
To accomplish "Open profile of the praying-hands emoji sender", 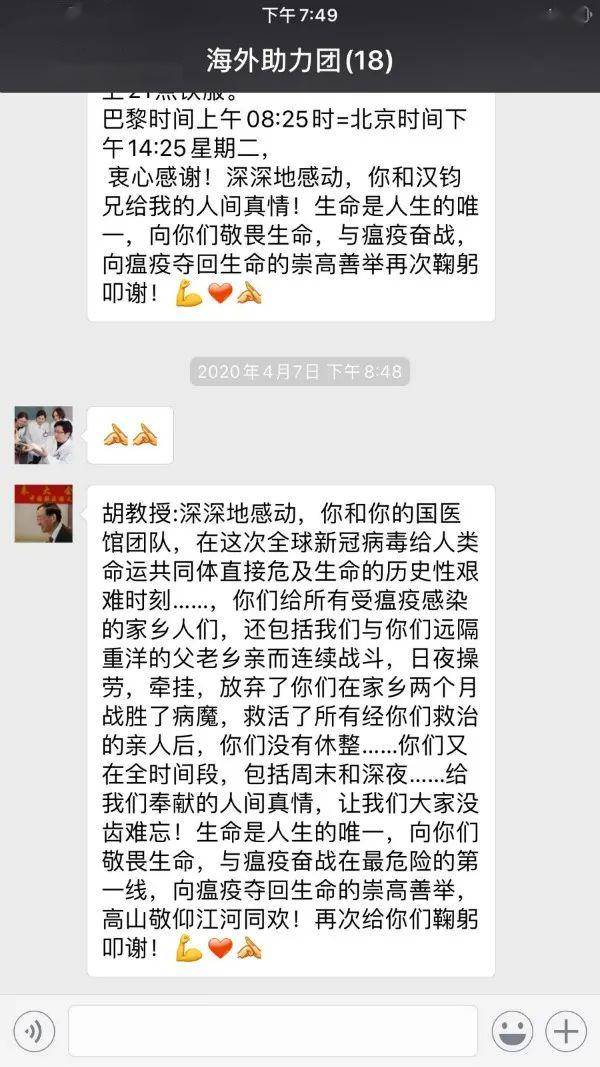I will click(x=43, y=435).
